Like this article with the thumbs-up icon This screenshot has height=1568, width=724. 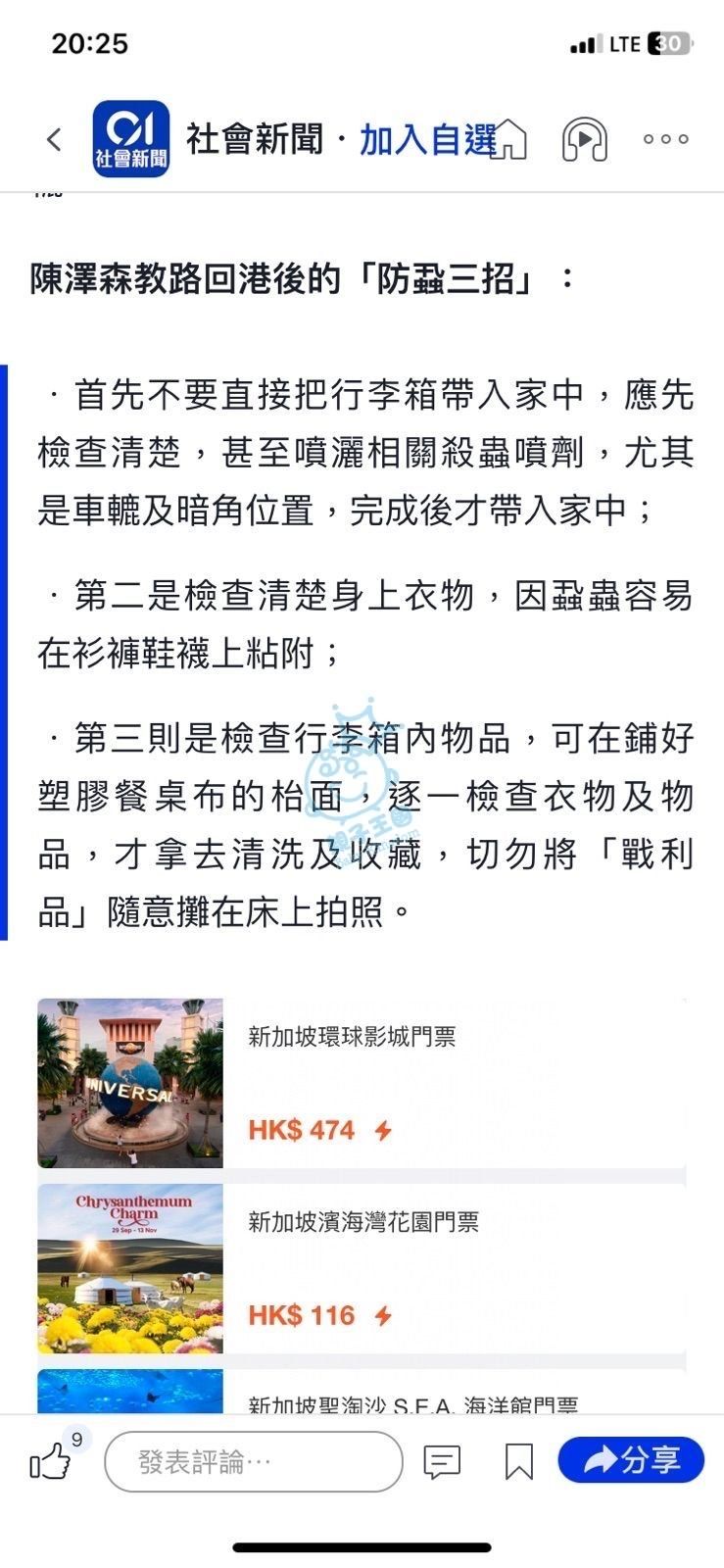51,1461
